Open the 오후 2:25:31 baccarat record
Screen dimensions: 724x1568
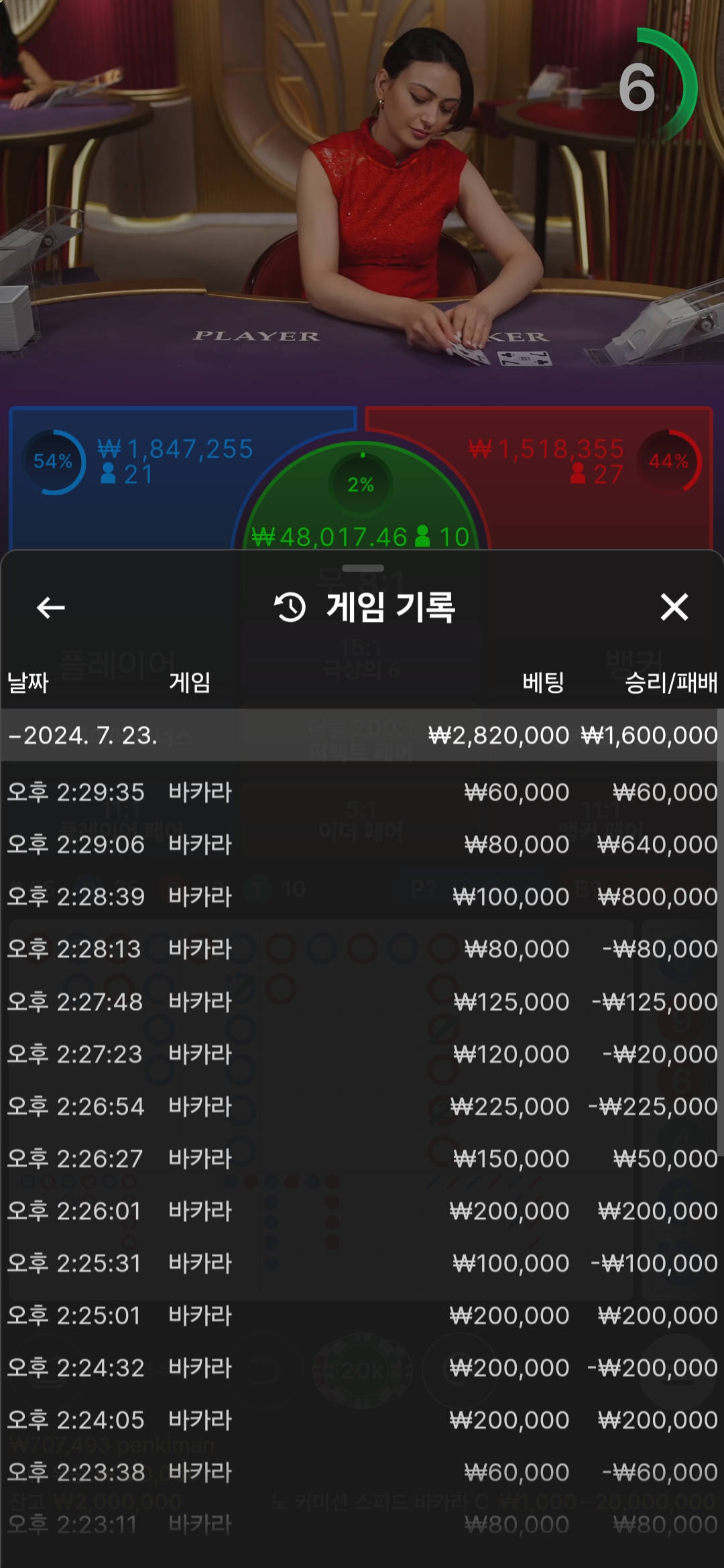pyautogui.click(x=362, y=1263)
